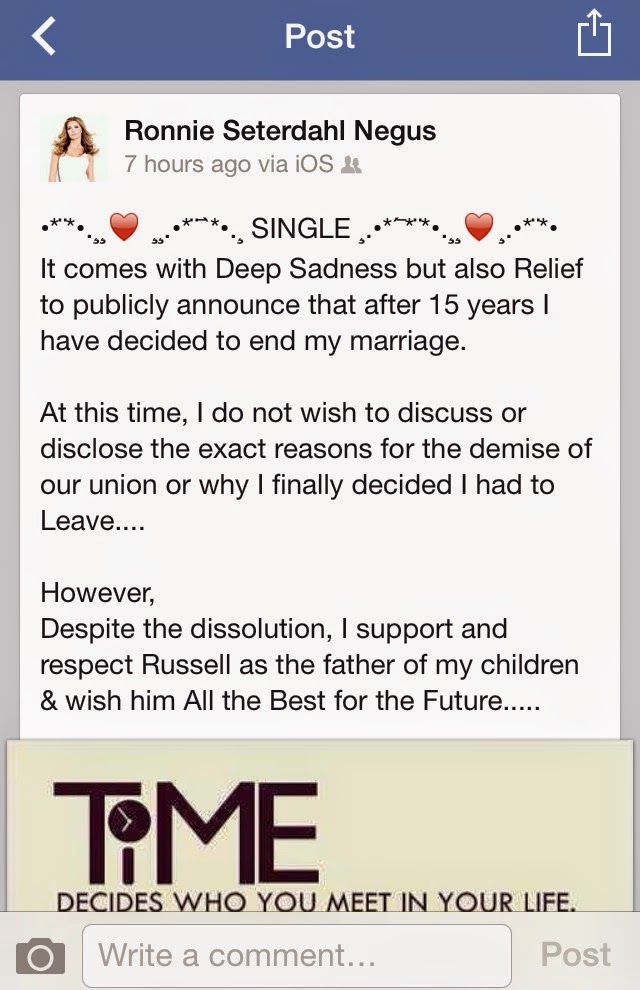Attach a photo with the camera icon
Screen dimensions: 640x990
click(40, 956)
